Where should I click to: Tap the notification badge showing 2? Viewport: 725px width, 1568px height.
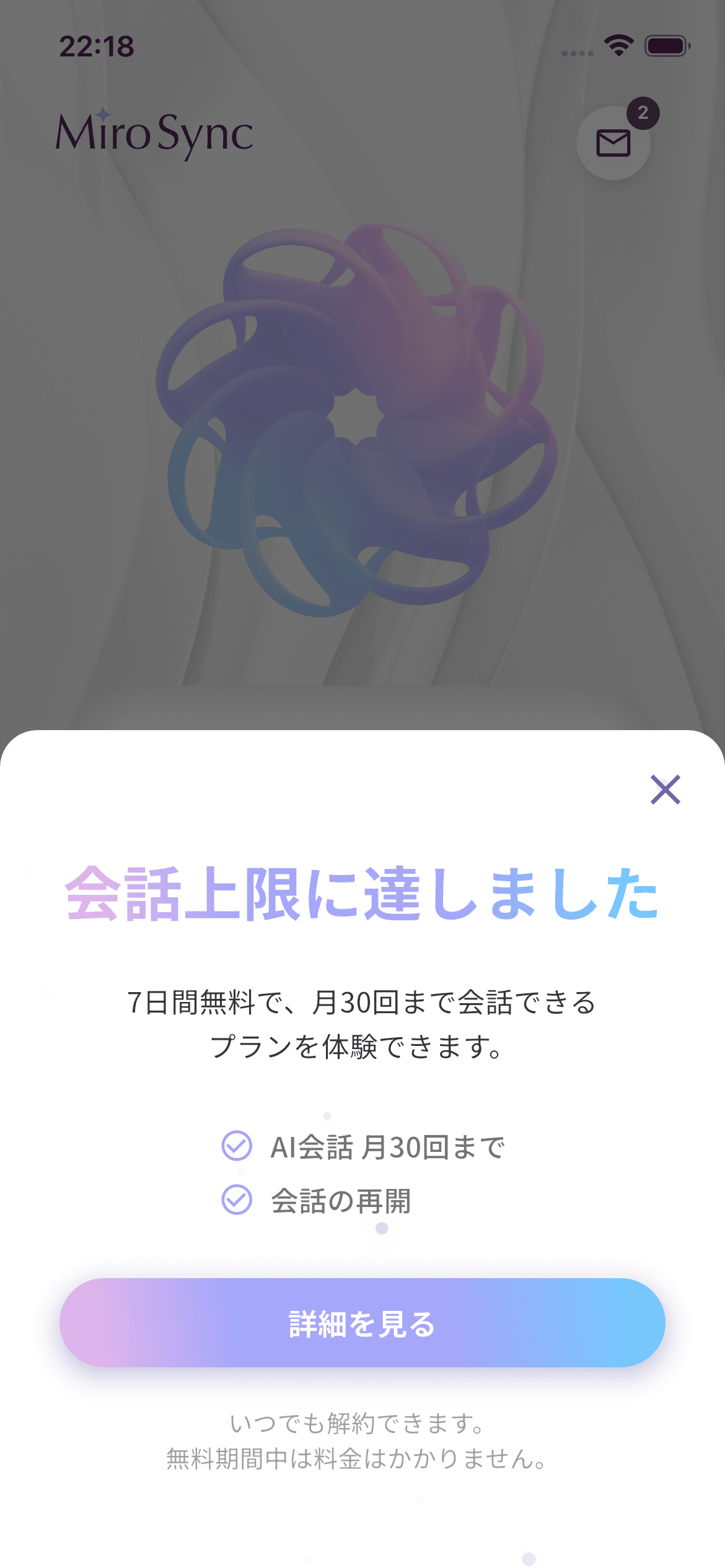(x=643, y=111)
